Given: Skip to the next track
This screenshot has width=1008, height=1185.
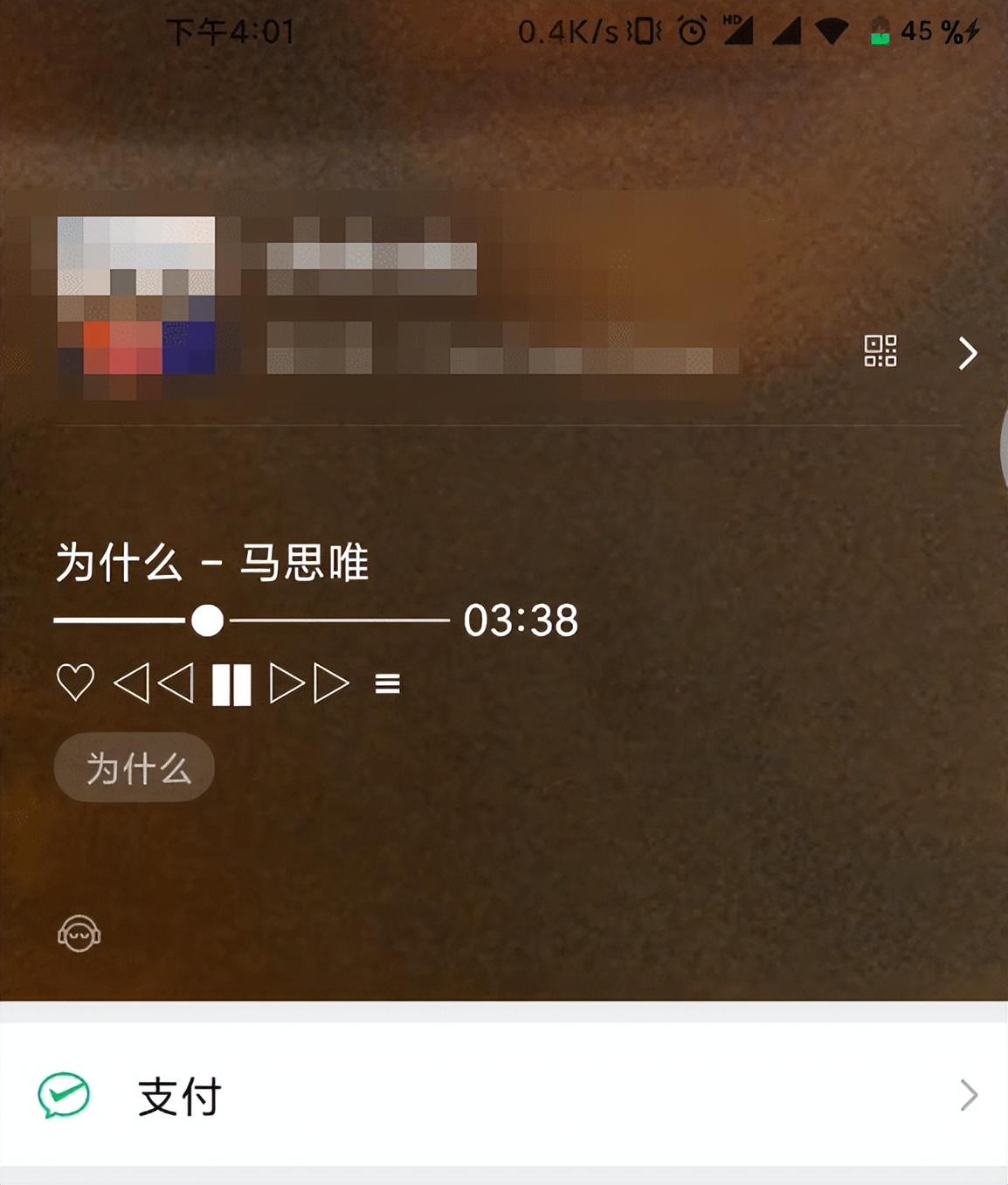Looking at the screenshot, I should click(310, 683).
